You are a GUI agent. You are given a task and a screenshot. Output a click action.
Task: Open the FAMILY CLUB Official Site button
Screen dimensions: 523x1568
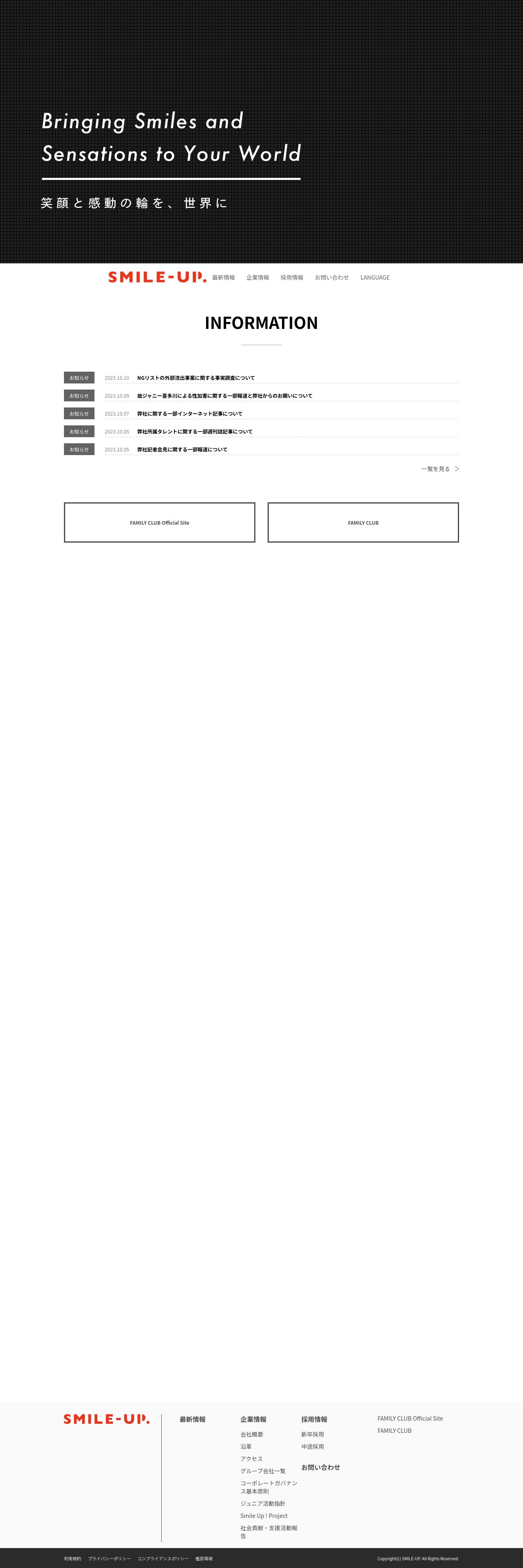[x=160, y=523]
